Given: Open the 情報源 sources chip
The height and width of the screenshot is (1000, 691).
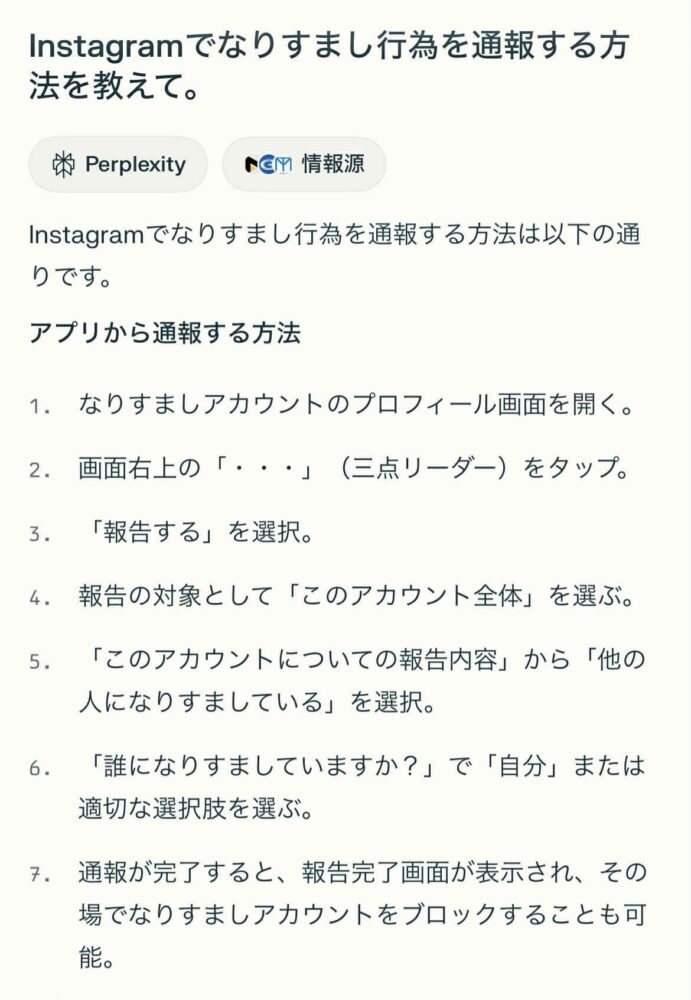Looking at the screenshot, I should [303, 164].
